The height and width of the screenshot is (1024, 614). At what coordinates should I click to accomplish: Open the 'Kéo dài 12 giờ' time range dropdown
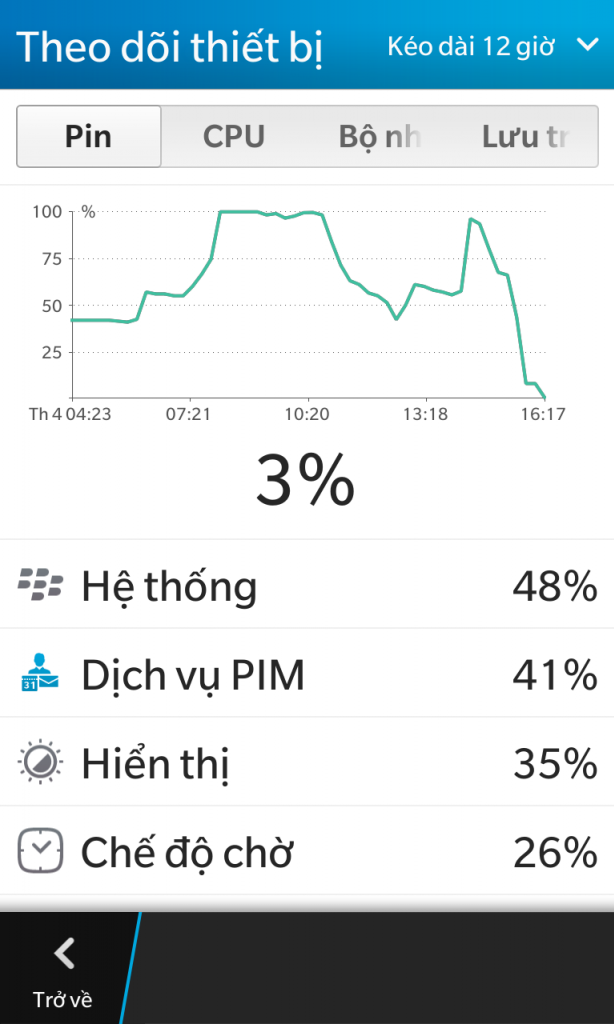tap(491, 46)
